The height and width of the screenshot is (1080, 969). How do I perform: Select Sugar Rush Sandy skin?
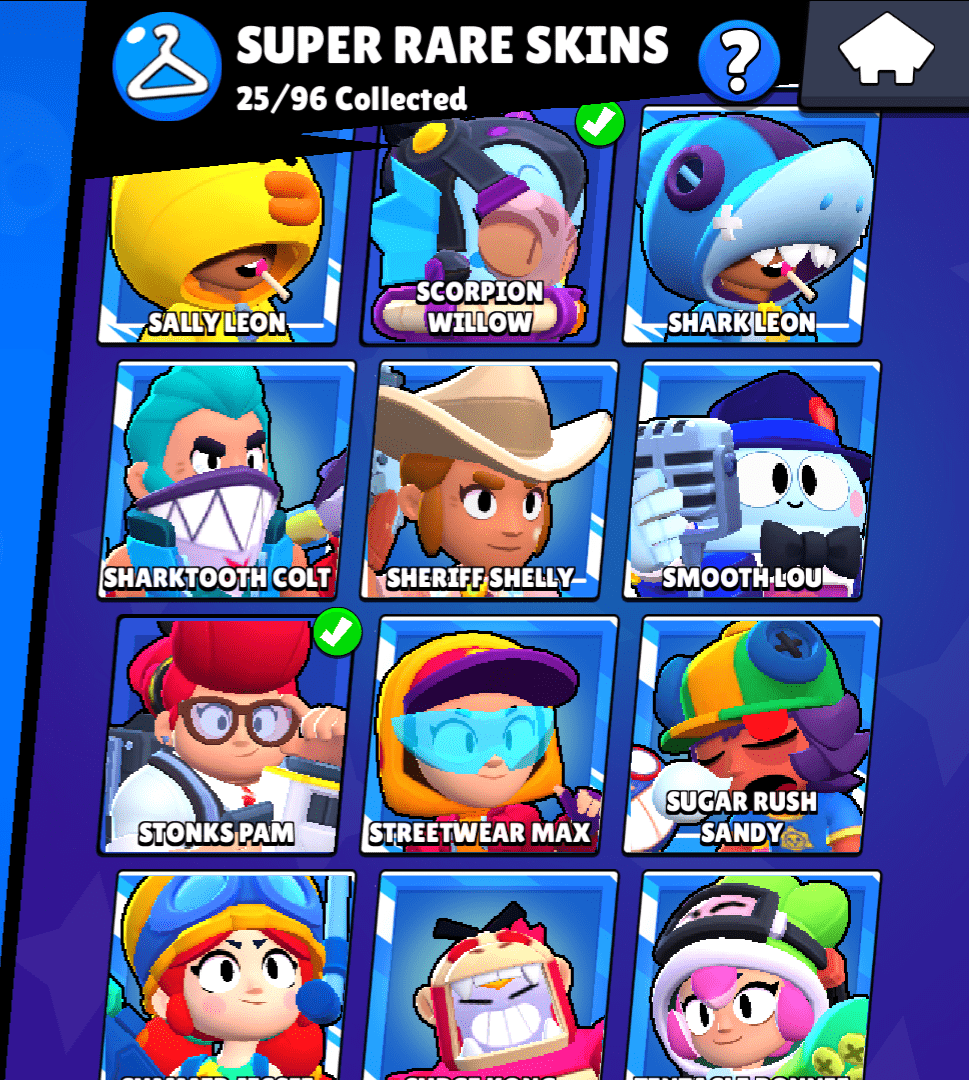[750, 735]
